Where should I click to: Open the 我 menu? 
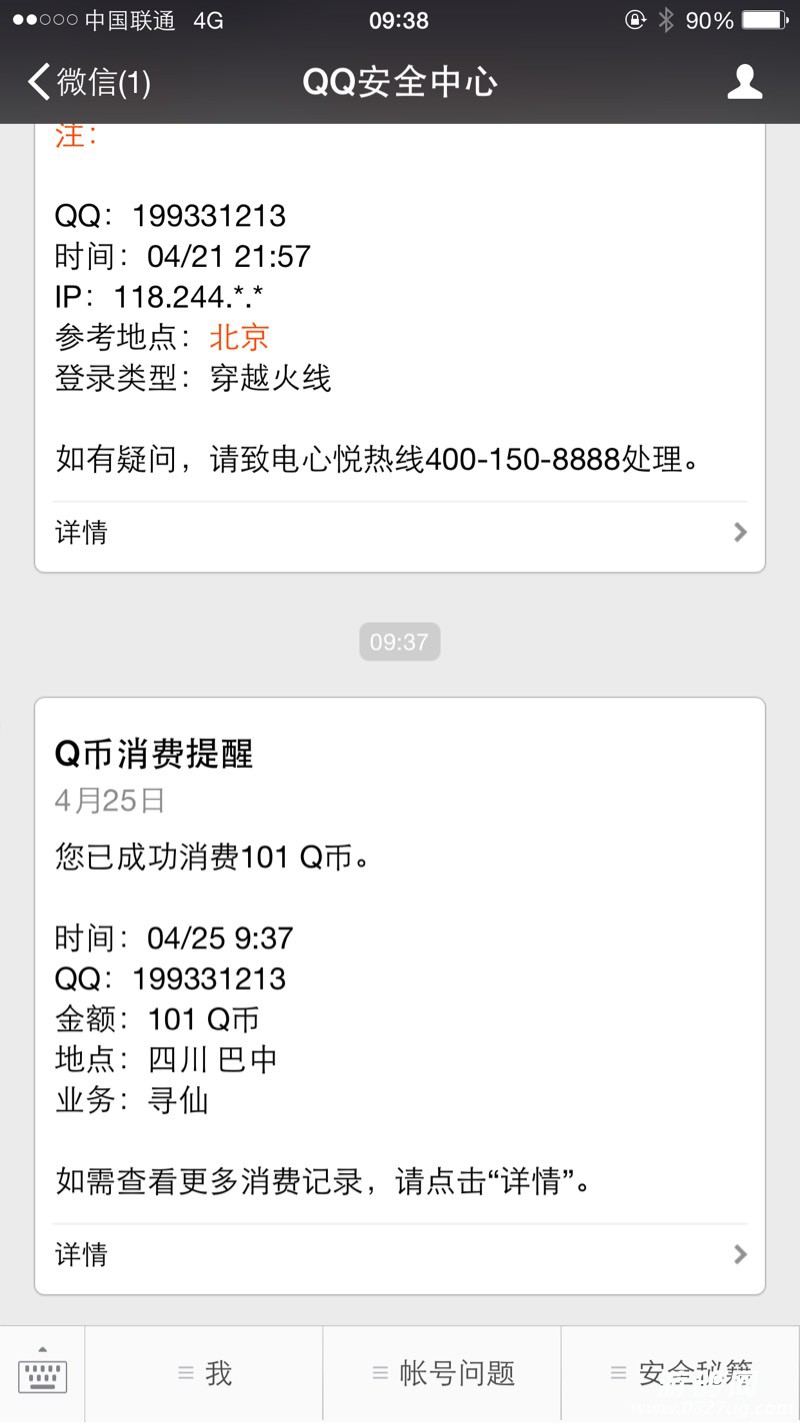pyautogui.click(x=205, y=1374)
